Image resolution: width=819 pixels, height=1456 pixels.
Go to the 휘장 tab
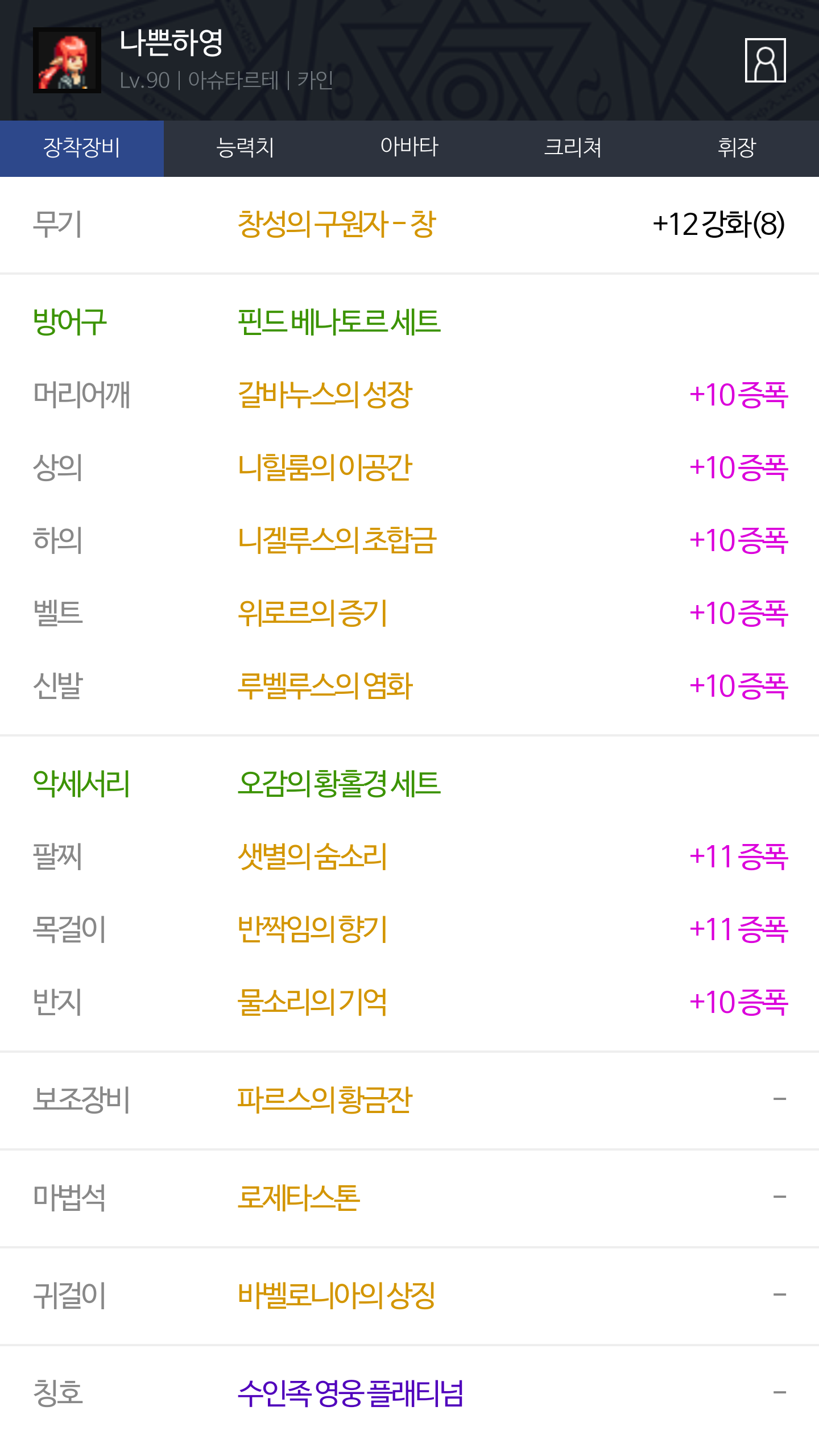coord(737,148)
